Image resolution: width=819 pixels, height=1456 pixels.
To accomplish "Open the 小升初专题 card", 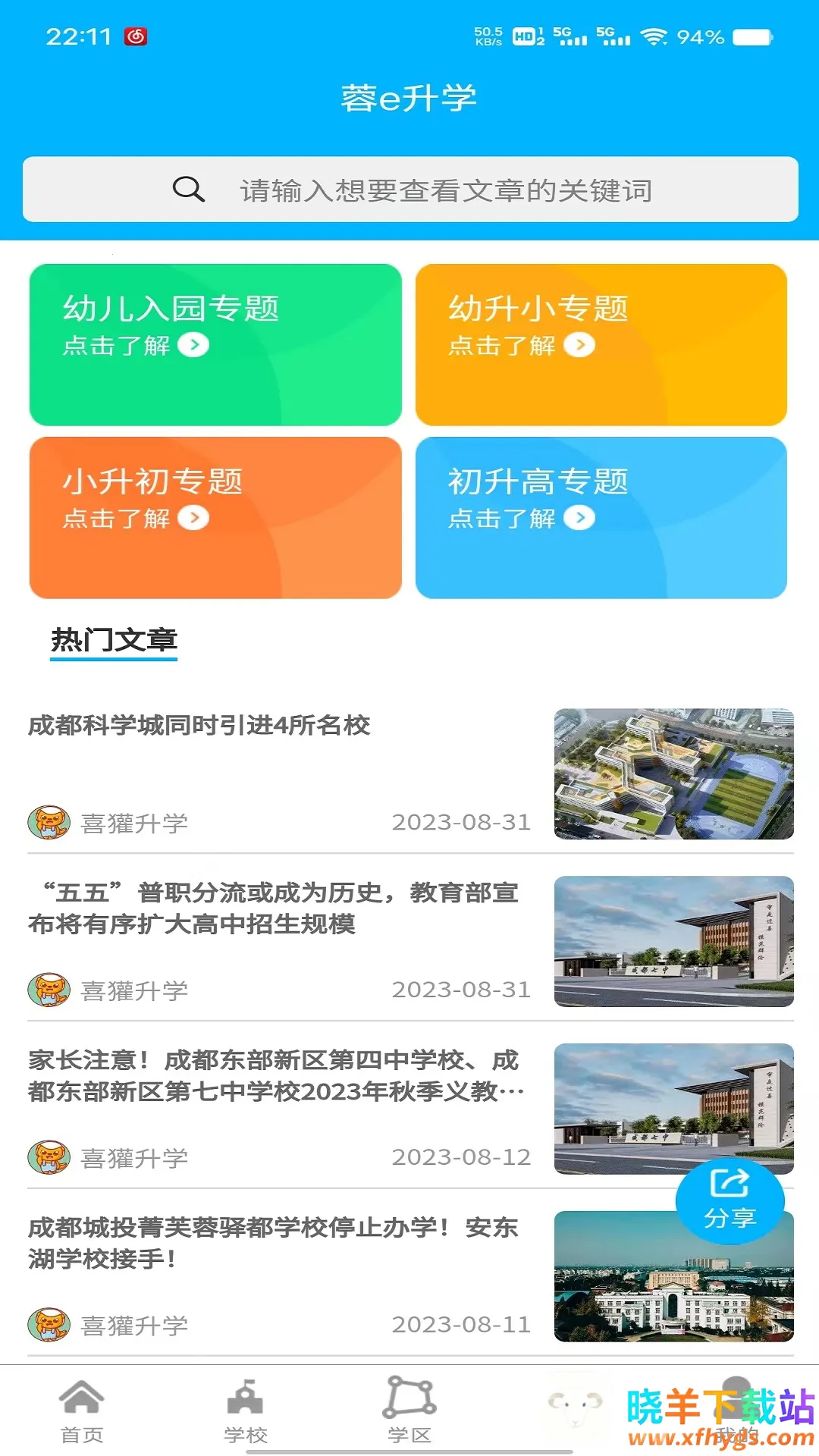I will coord(215,517).
